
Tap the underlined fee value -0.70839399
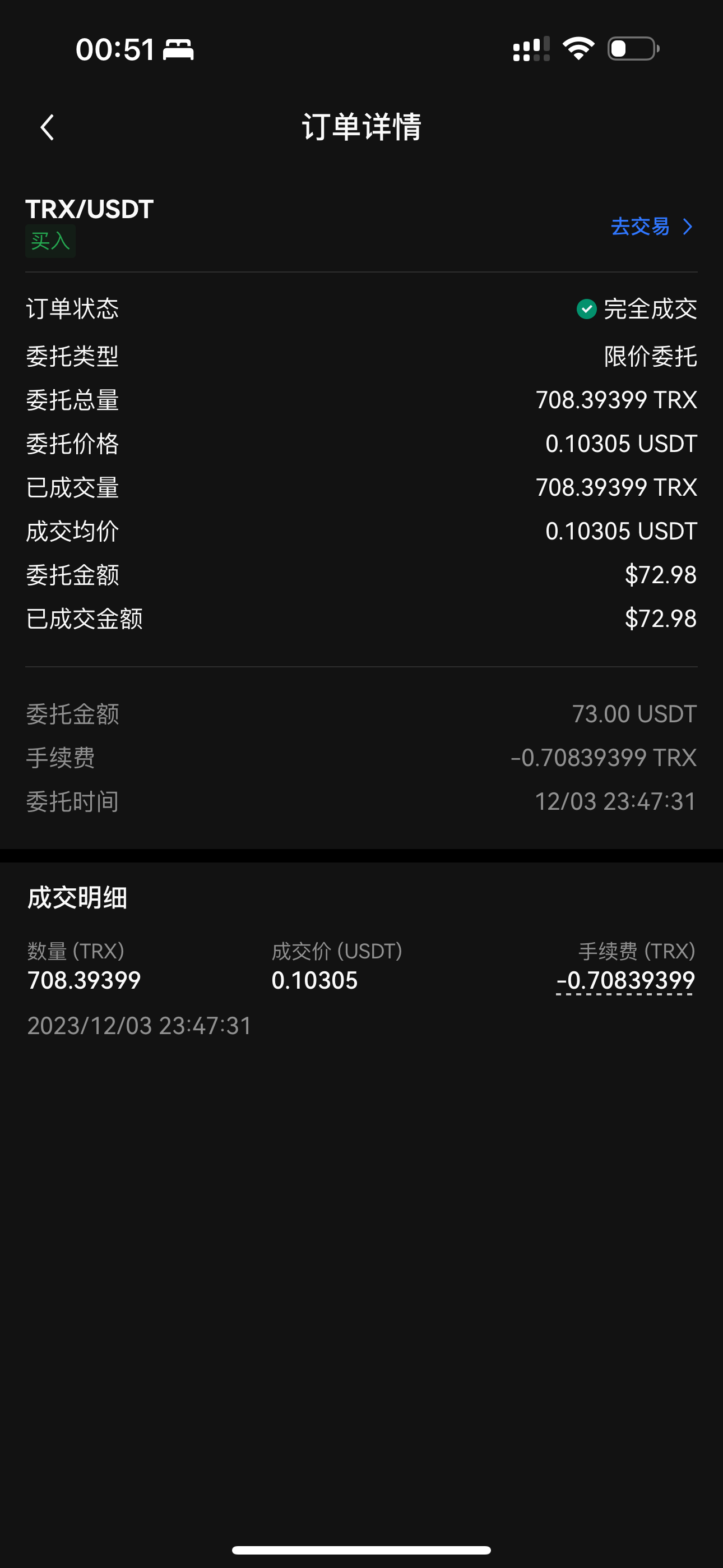(x=625, y=981)
